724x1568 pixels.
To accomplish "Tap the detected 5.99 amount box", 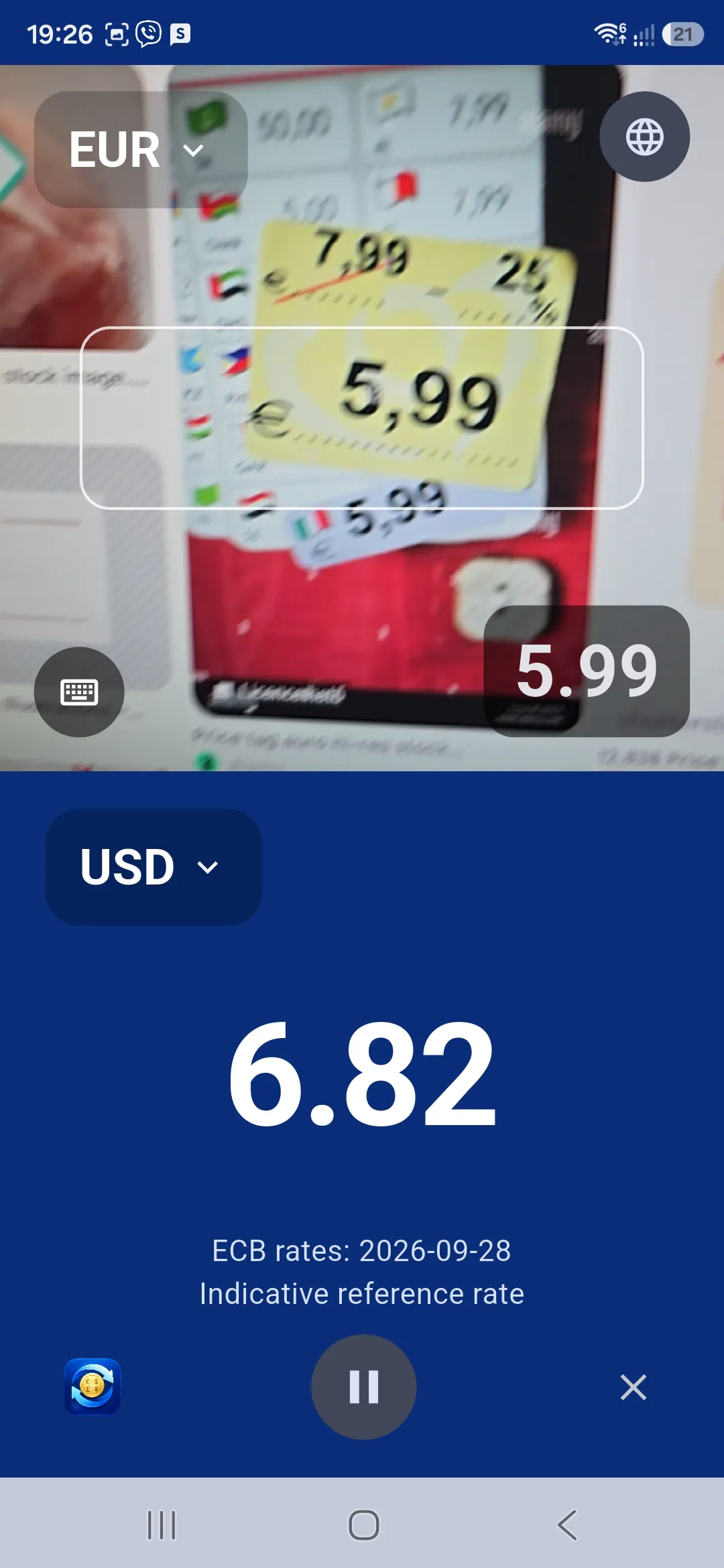I will tap(587, 671).
